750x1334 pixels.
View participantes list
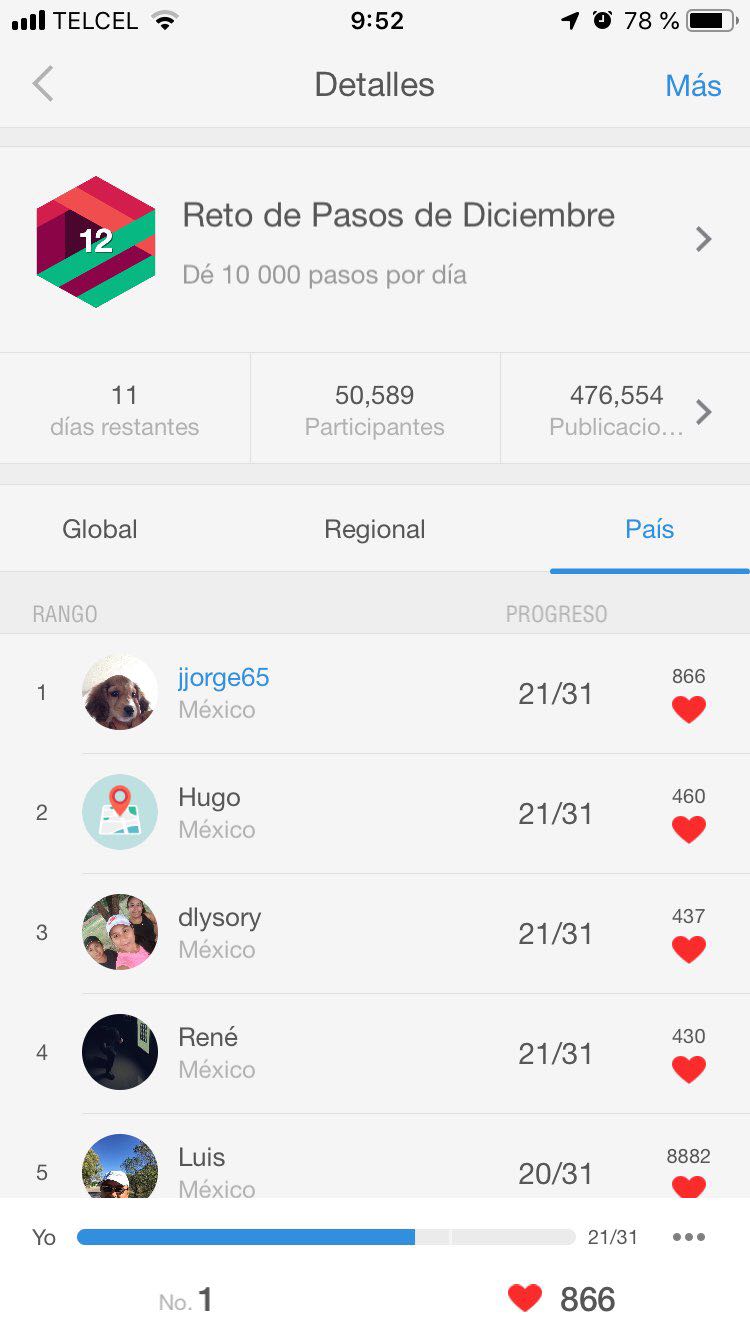[375, 410]
